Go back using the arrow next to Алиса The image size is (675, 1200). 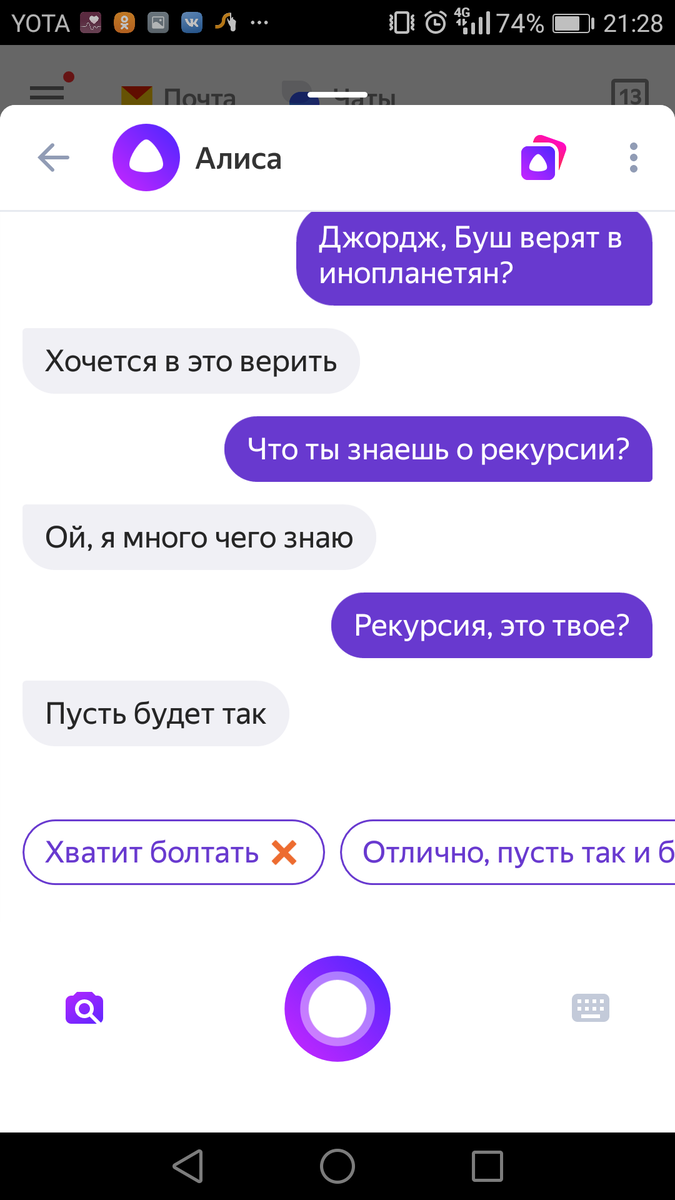[x=53, y=158]
